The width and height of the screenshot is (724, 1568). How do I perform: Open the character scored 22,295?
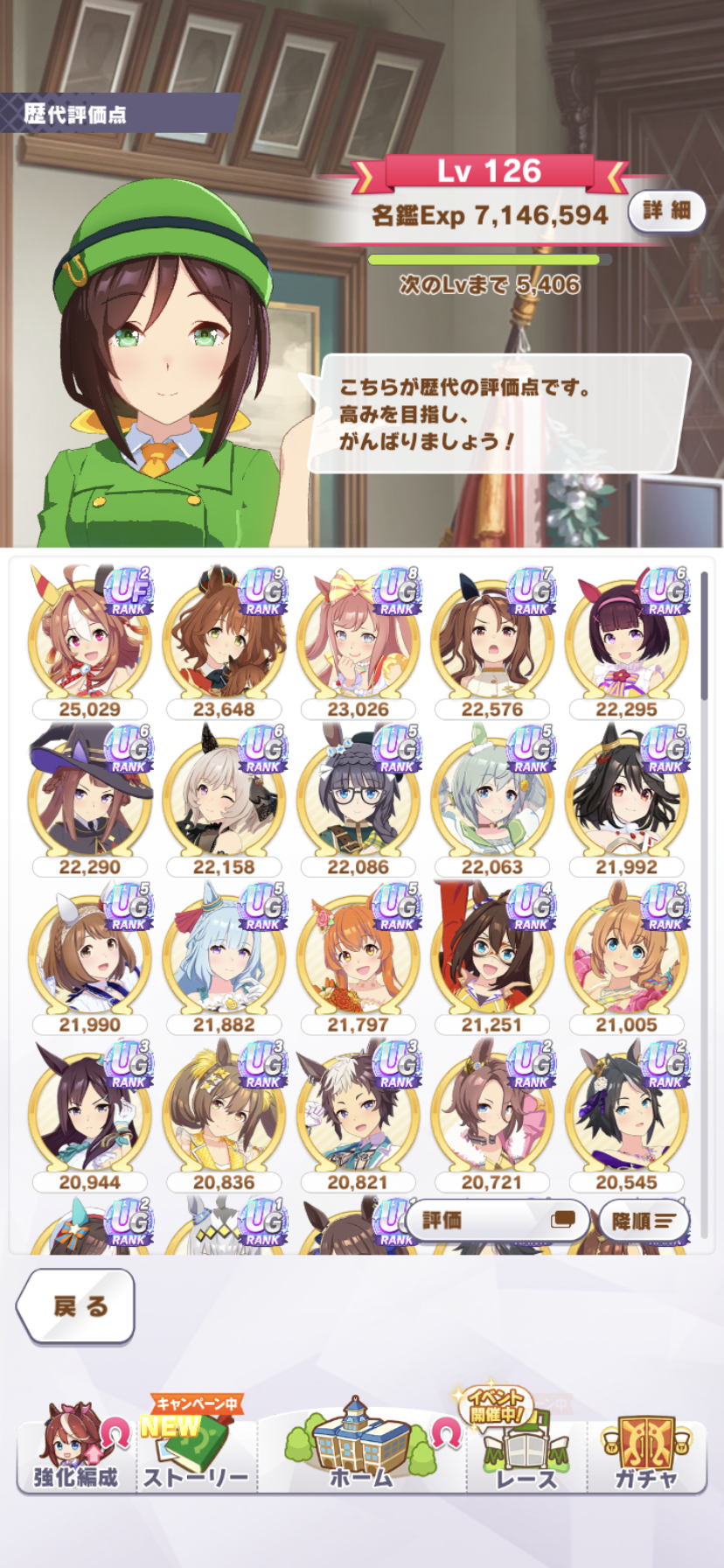pos(626,639)
